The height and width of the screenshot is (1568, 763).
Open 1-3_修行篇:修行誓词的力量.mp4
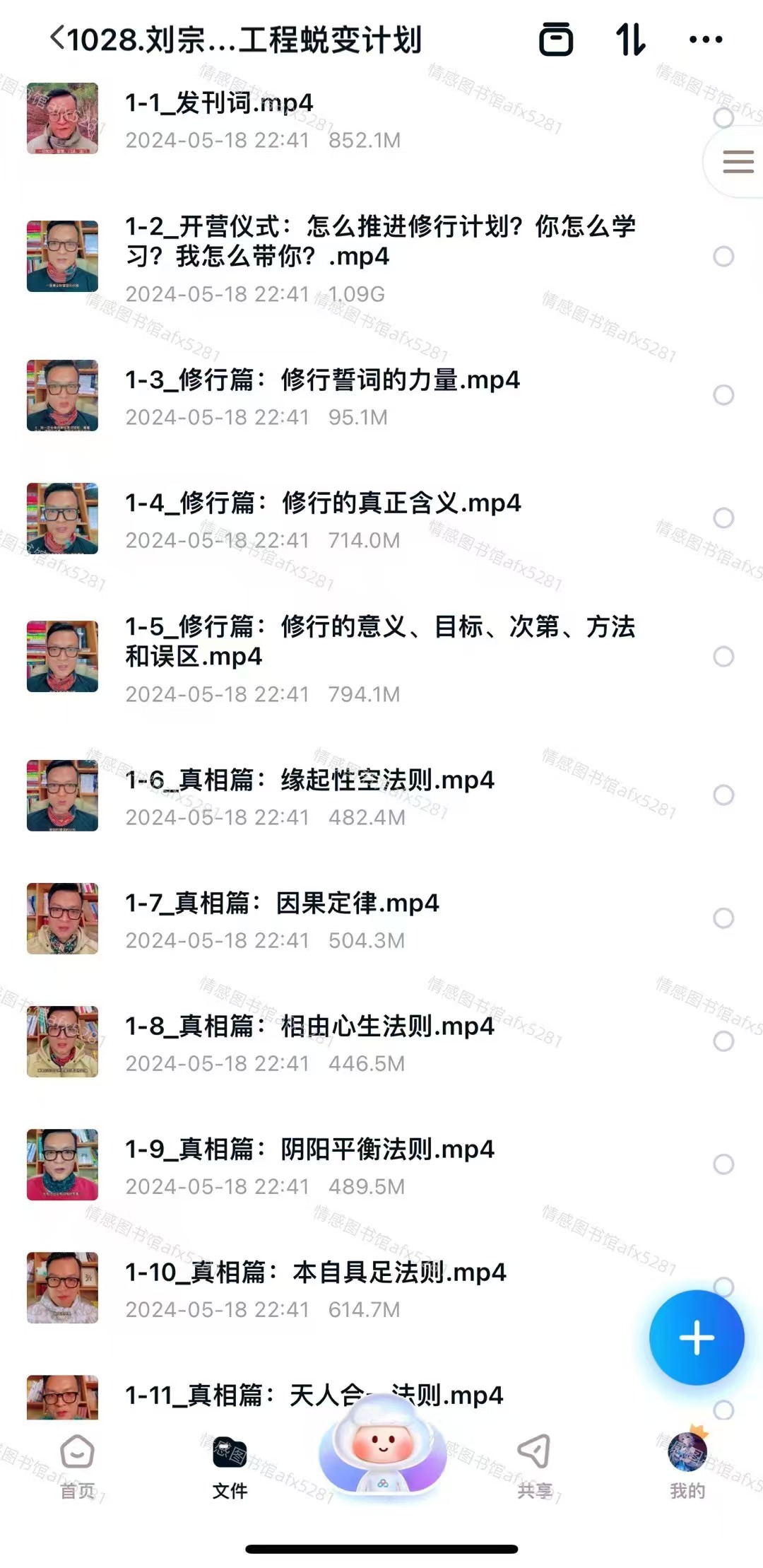coord(322,380)
